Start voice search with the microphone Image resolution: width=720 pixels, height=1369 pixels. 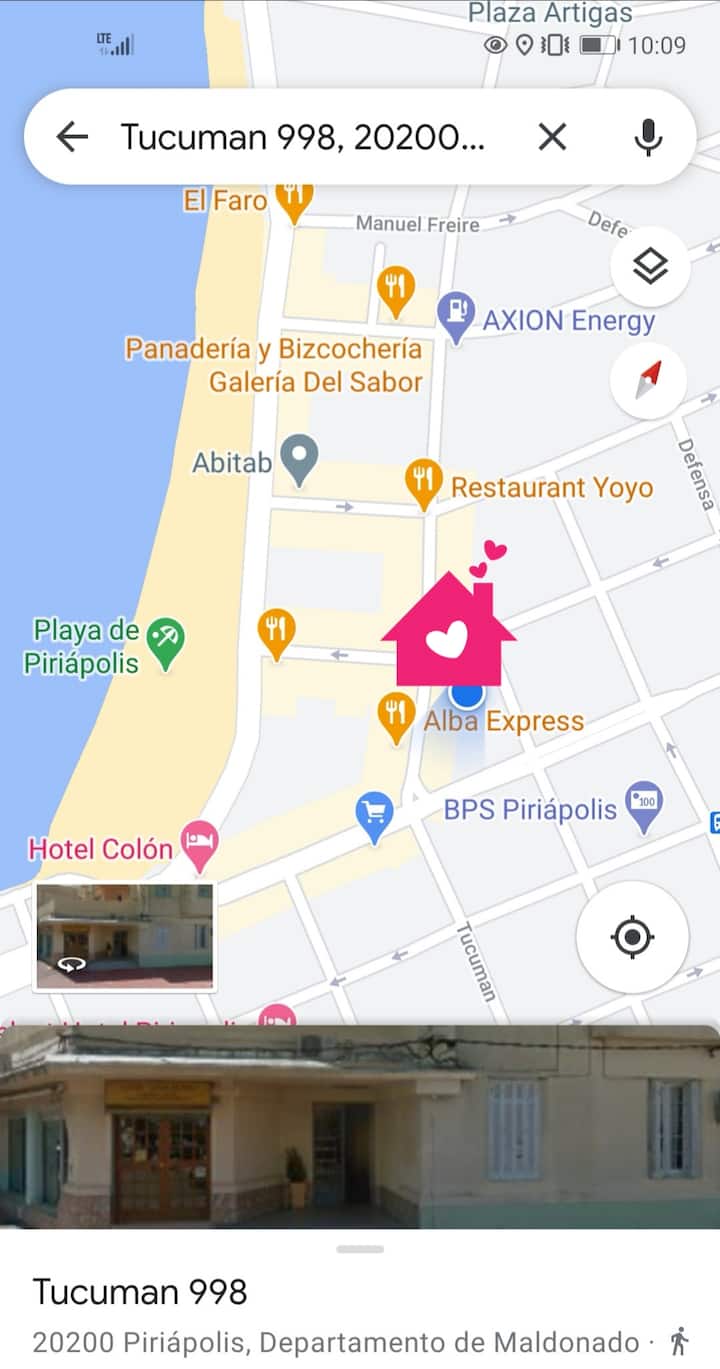click(648, 137)
